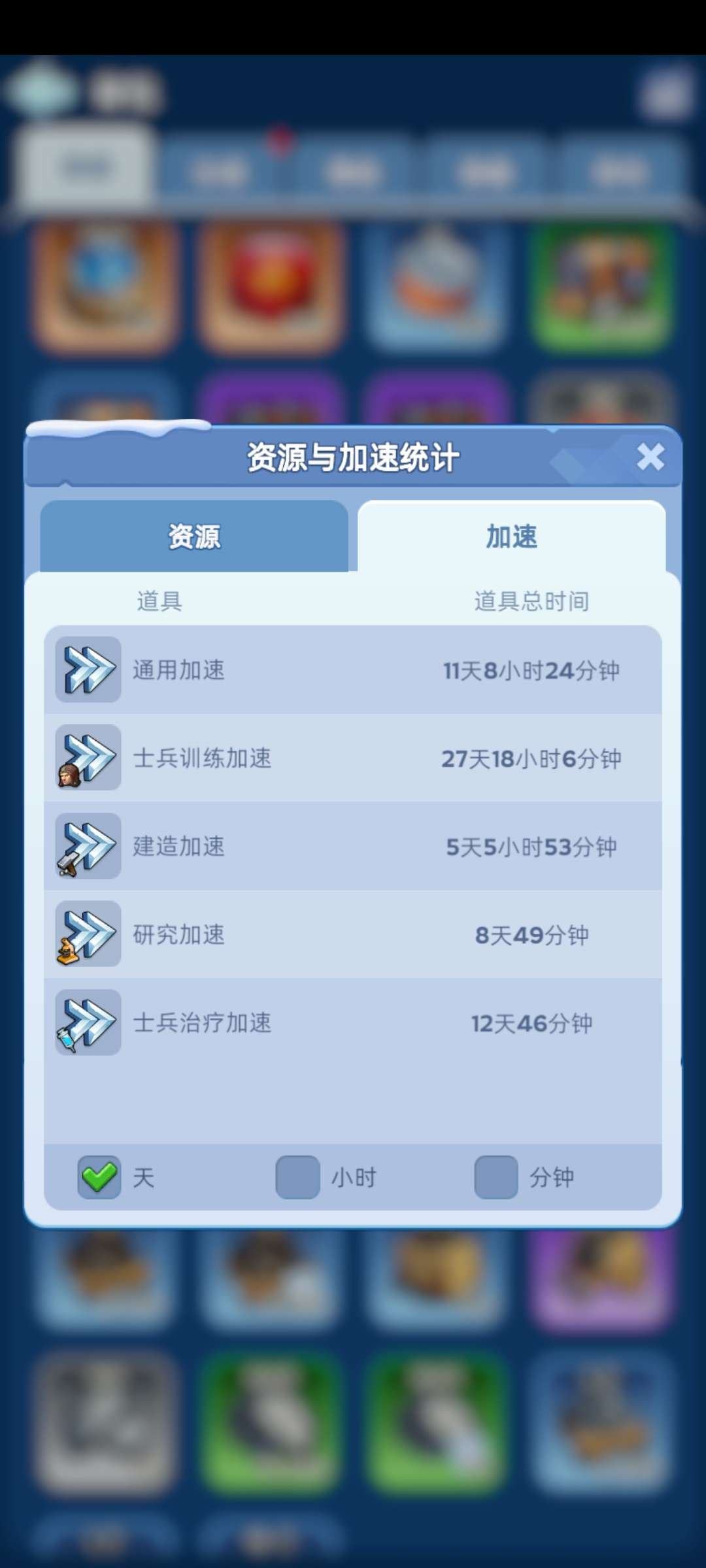The height and width of the screenshot is (1568, 706).
Task: Switch to the 资源 resources tab
Action: [193, 537]
